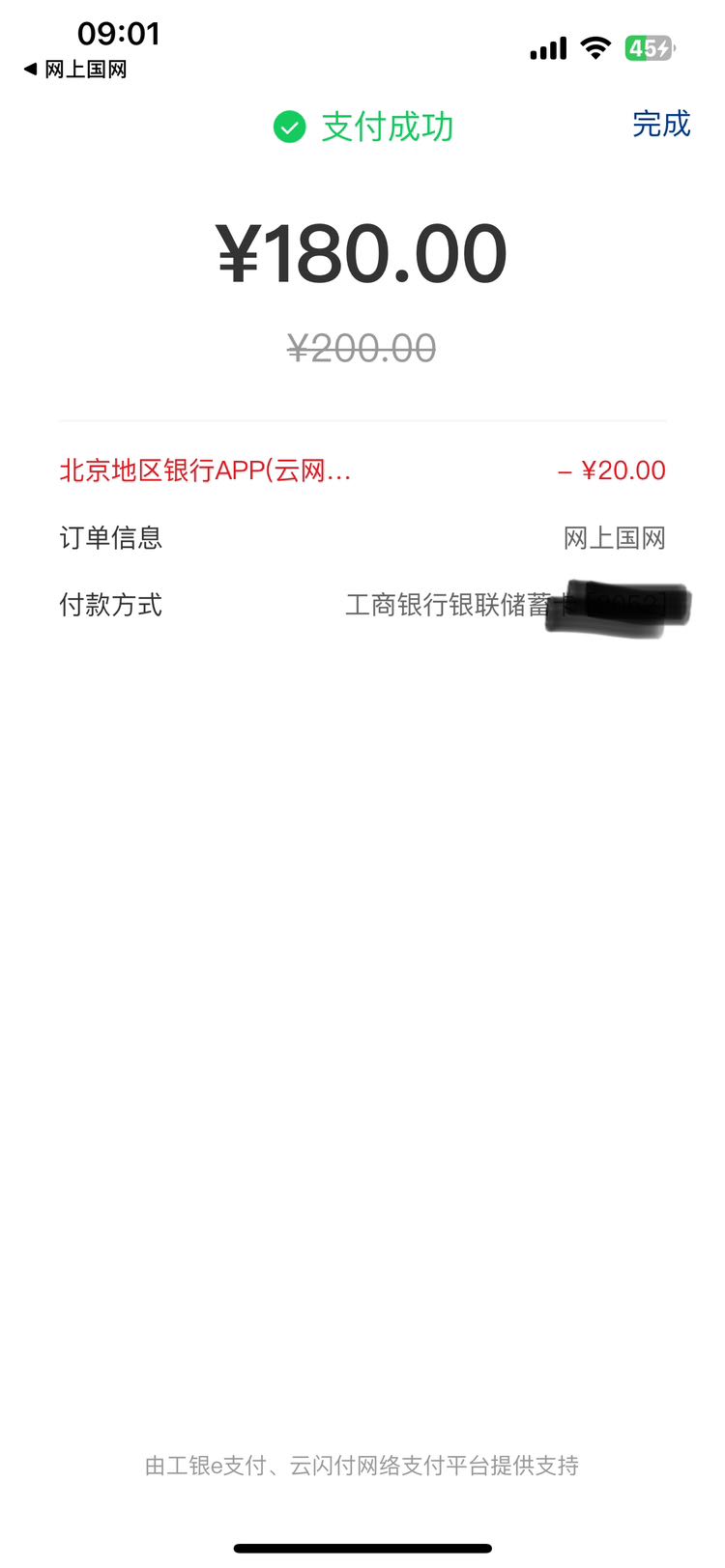This screenshot has height=1568, width=725.
Task: Tap 完成 to finish the payment
Action: click(661, 124)
